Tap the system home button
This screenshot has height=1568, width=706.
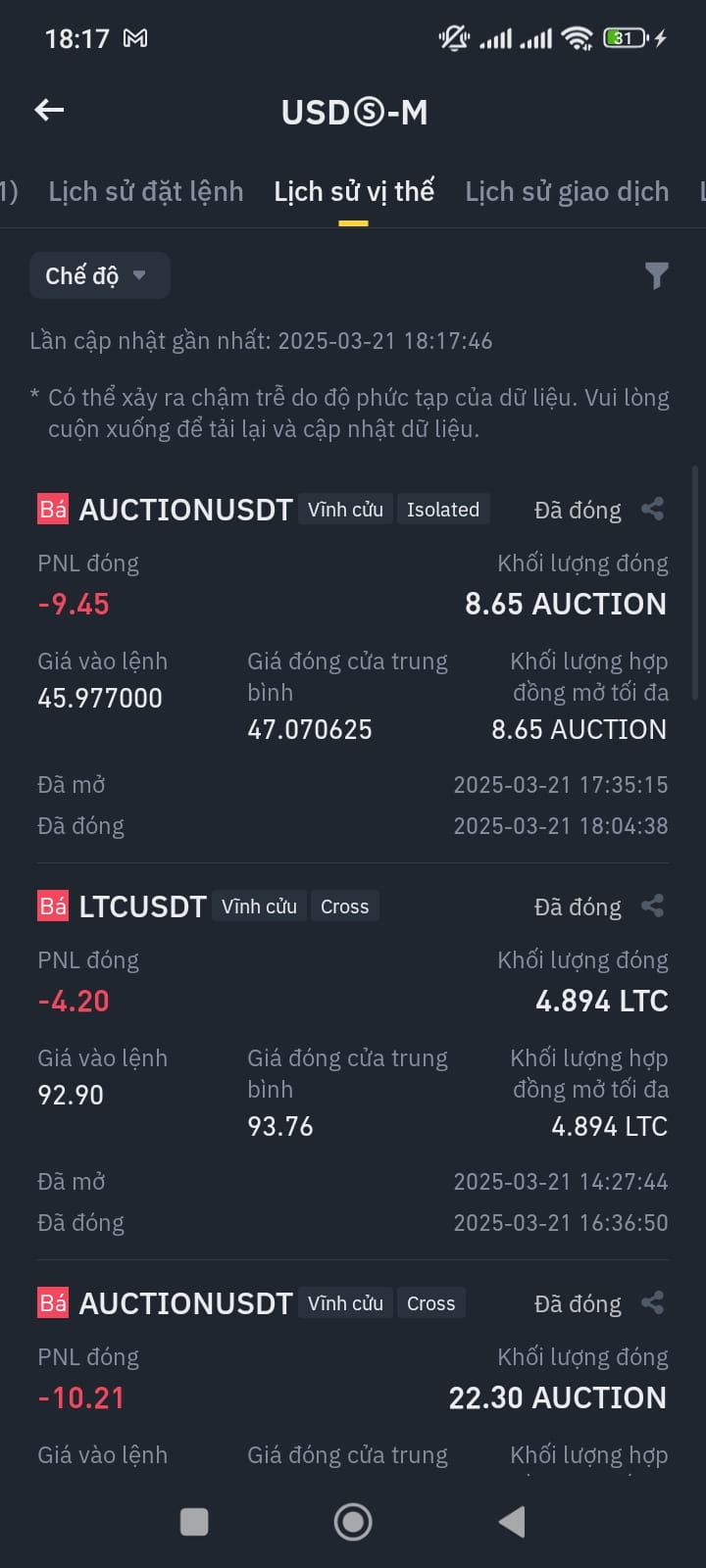click(353, 1522)
